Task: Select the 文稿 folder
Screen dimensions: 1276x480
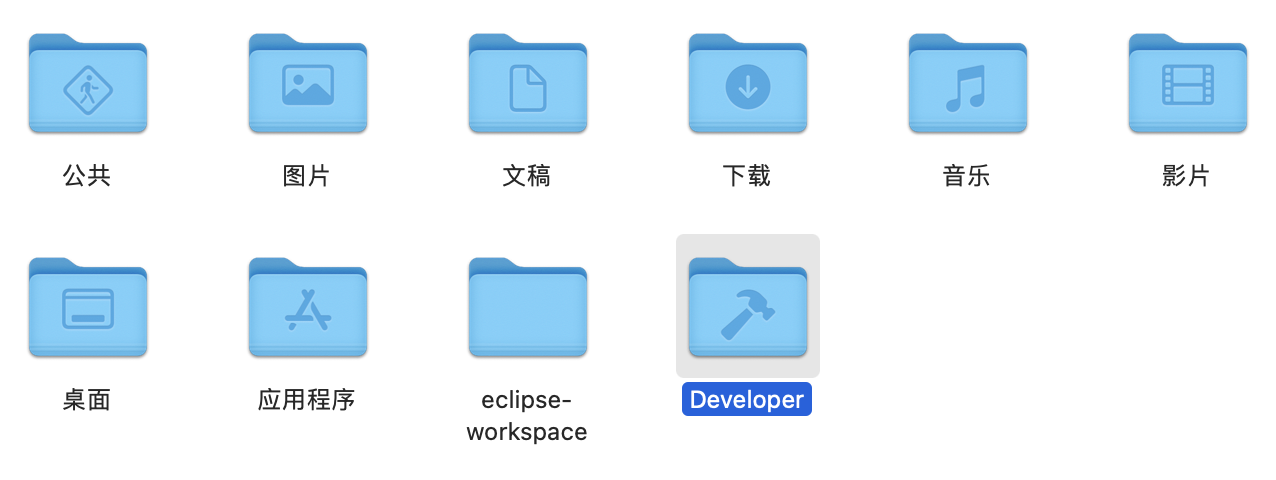Action: (528, 85)
